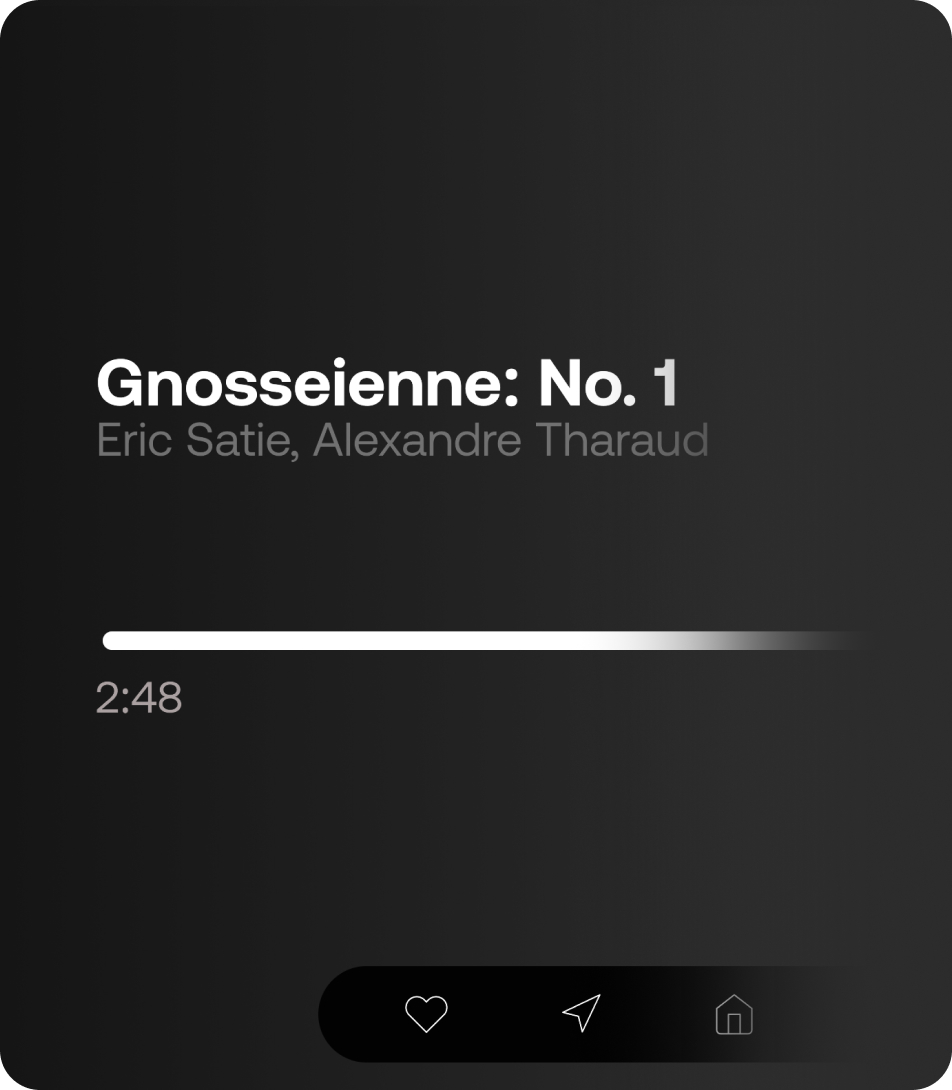Share the track with the paper-plane icon
This screenshot has height=1090, width=952.
(x=581, y=1013)
